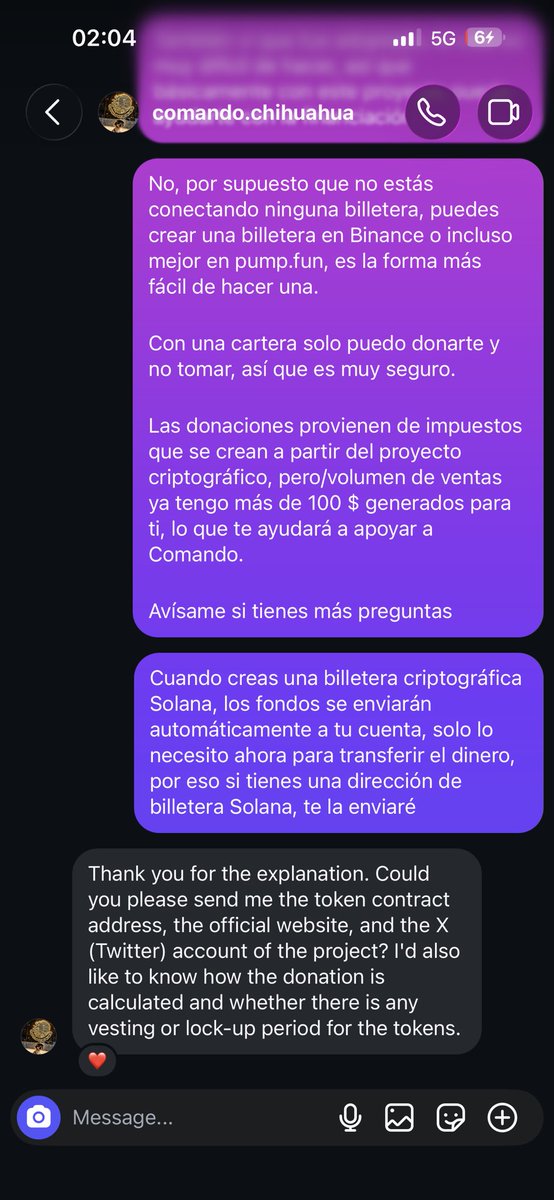Open the camera from the message bar

point(39,1117)
